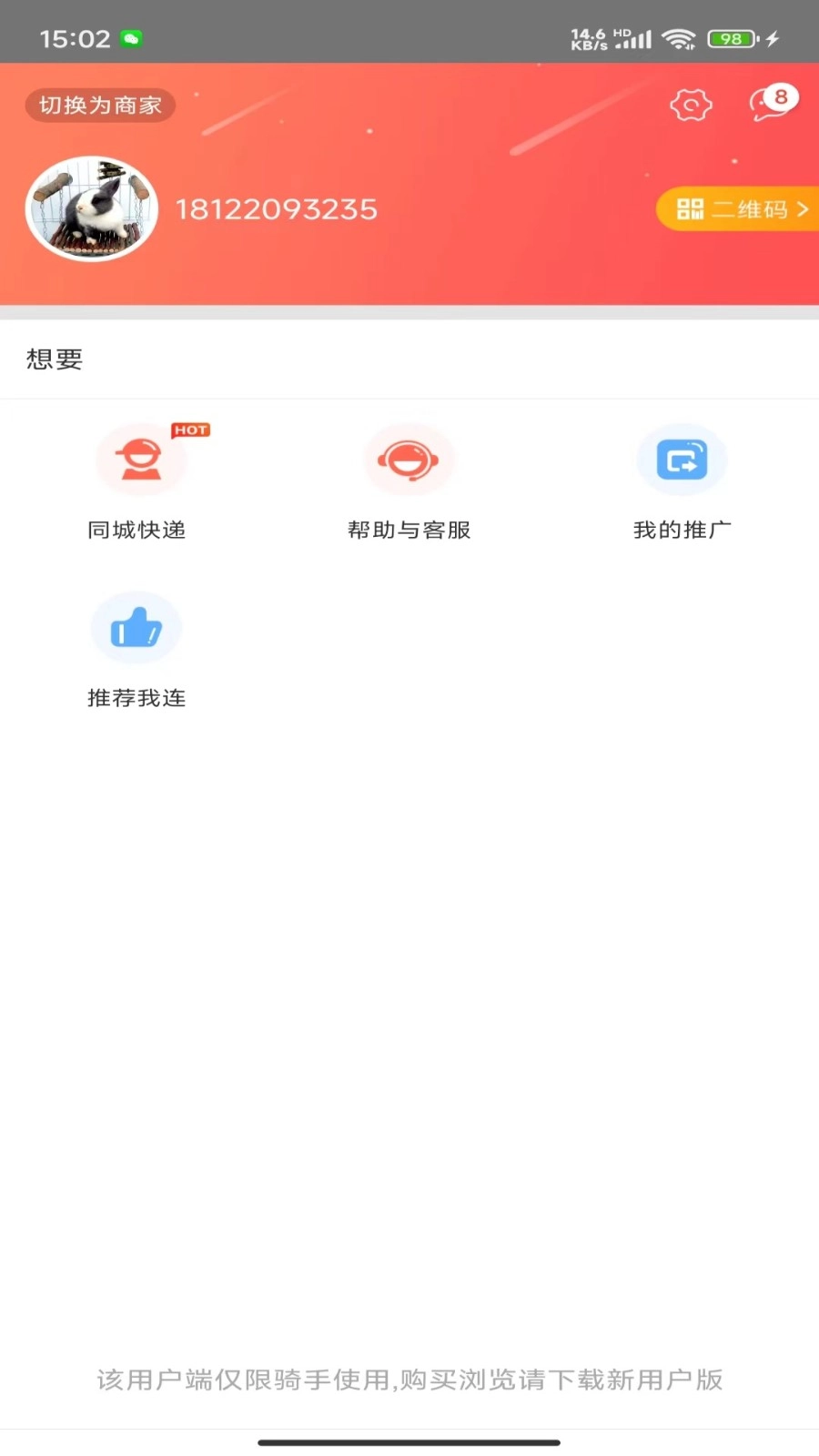Expand details with the 二维码 chevron arrow

click(x=803, y=208)
